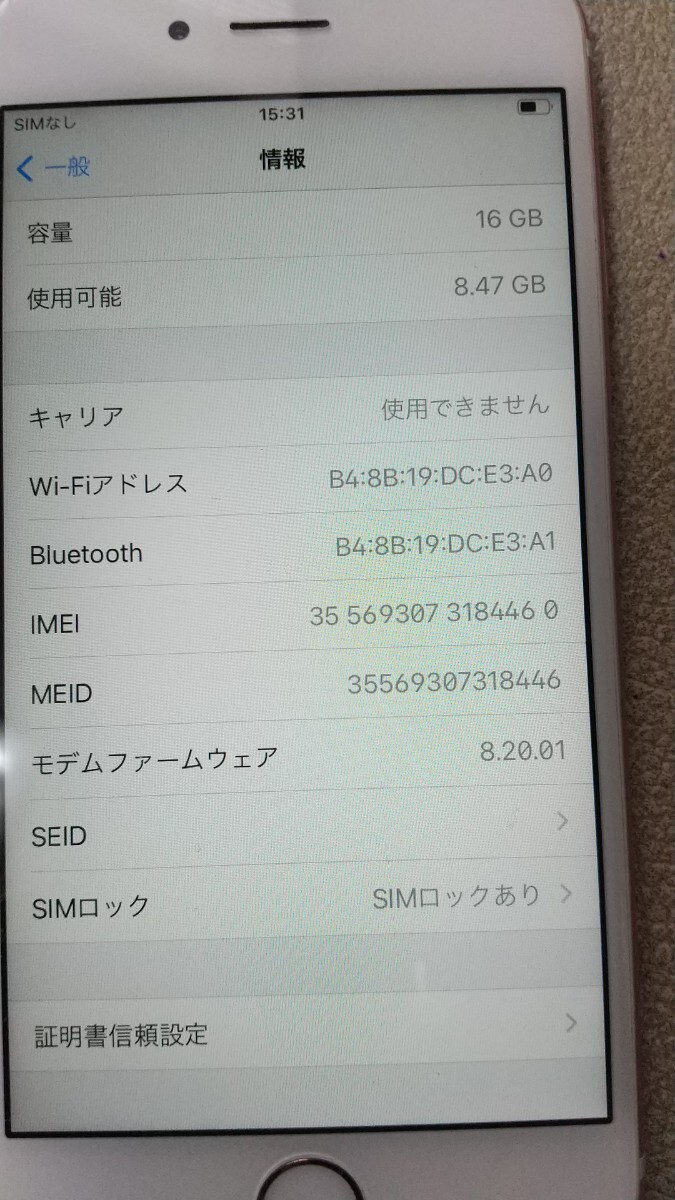
Task: Open the SEID row
Action: tap(300, 830)
